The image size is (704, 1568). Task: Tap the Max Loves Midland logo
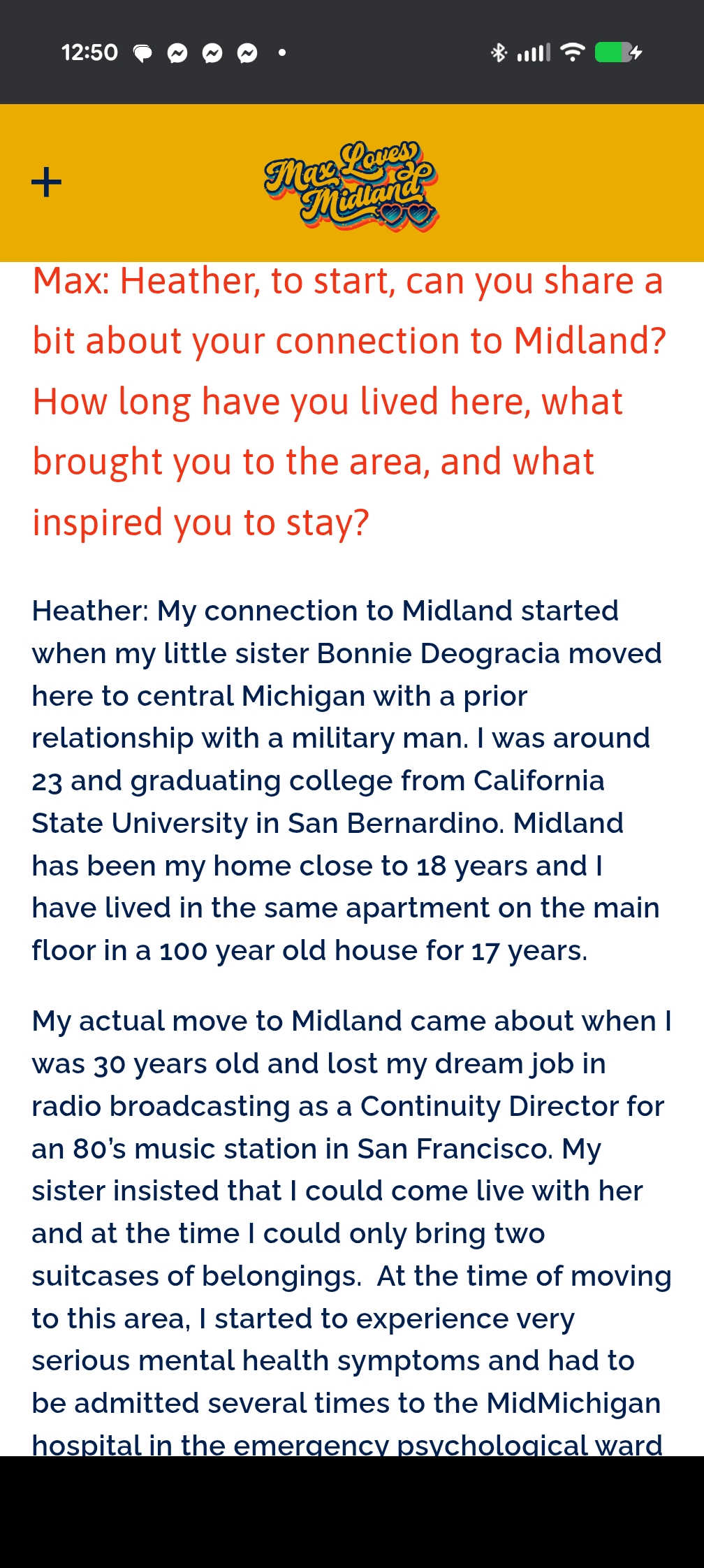351,184
